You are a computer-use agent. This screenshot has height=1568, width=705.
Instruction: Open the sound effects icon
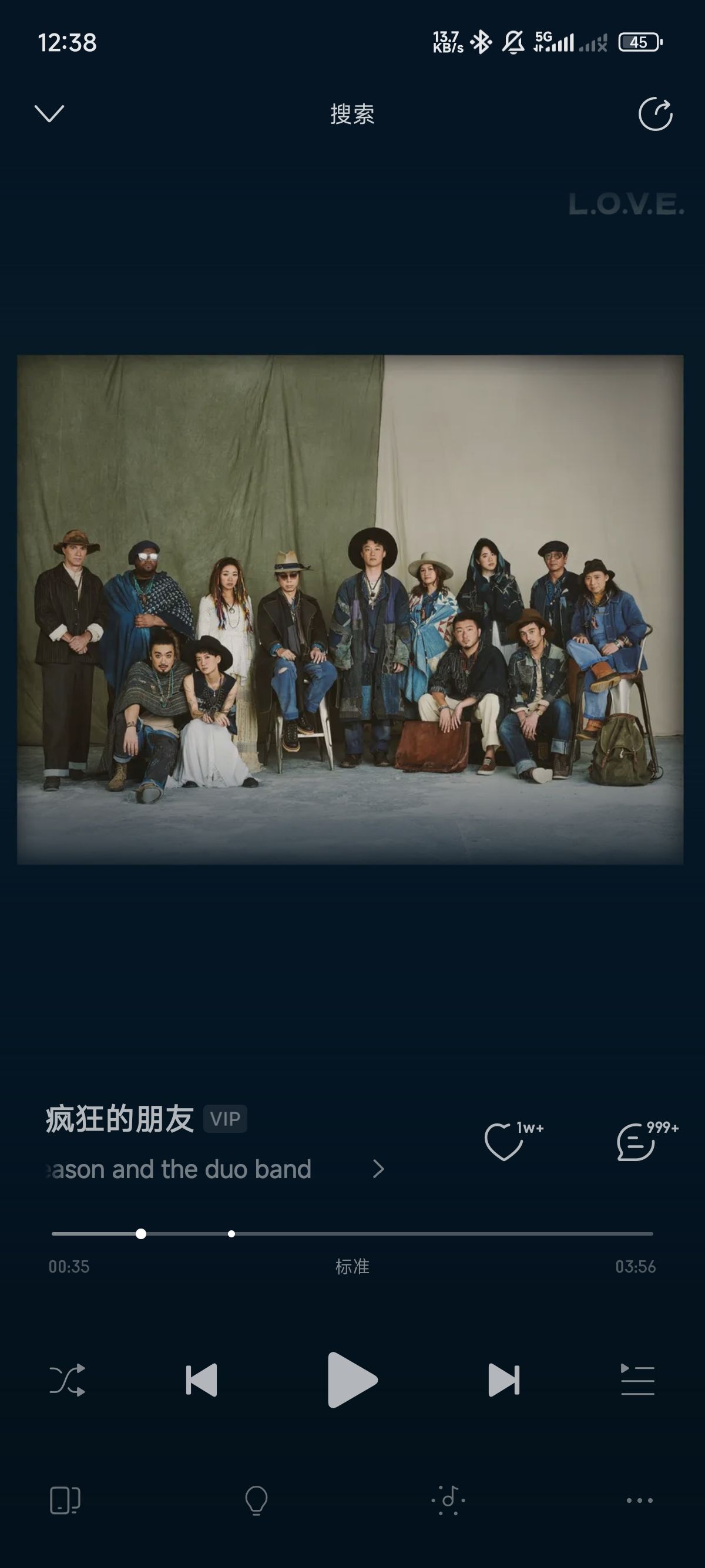click(448, 1500)
